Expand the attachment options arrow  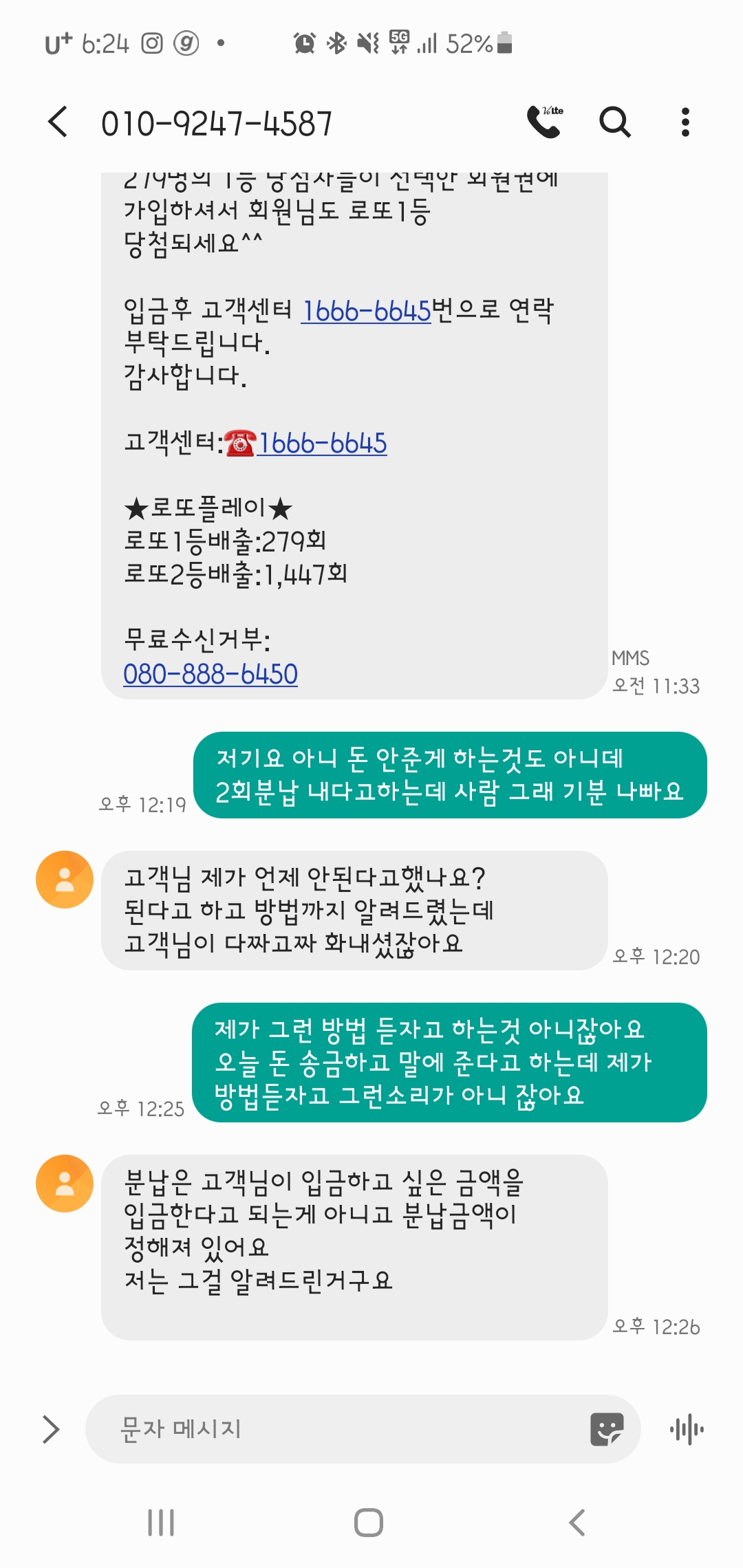coord(51,1429)
